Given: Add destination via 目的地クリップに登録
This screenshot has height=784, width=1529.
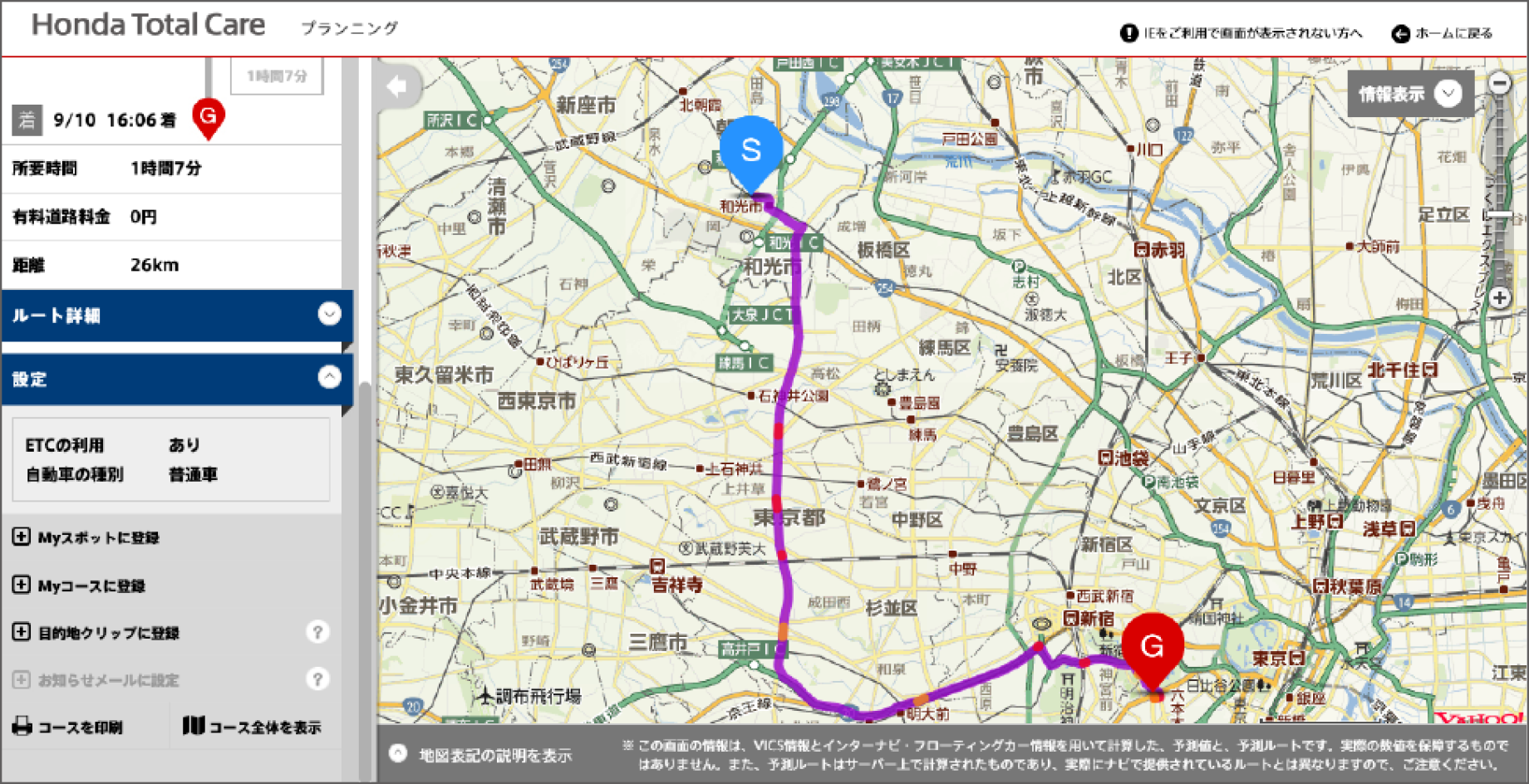Looking at the screenshot, I should pos(96,633).
